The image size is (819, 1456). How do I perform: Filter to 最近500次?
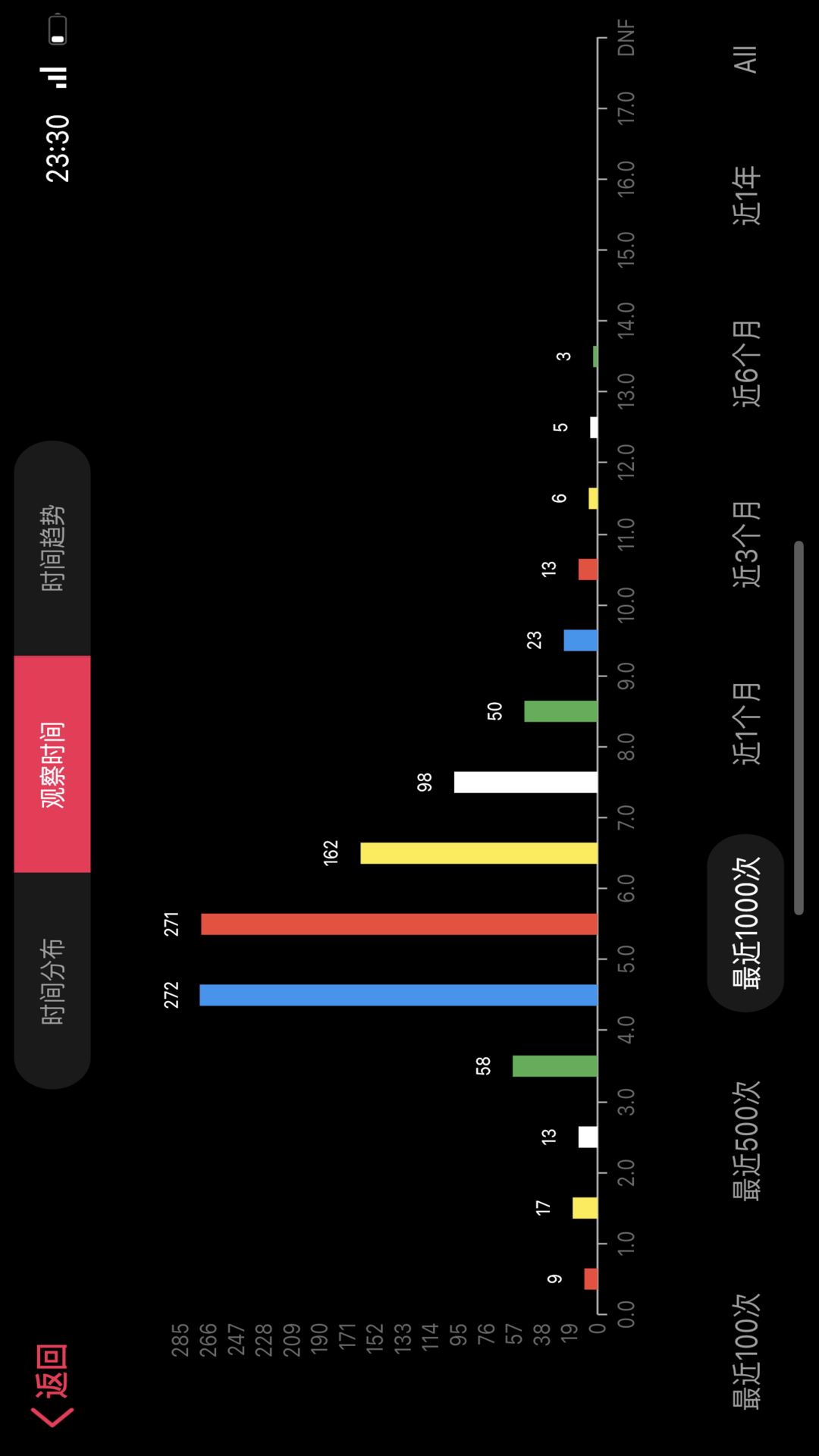pyautogui.click(x=746, y=1141)
